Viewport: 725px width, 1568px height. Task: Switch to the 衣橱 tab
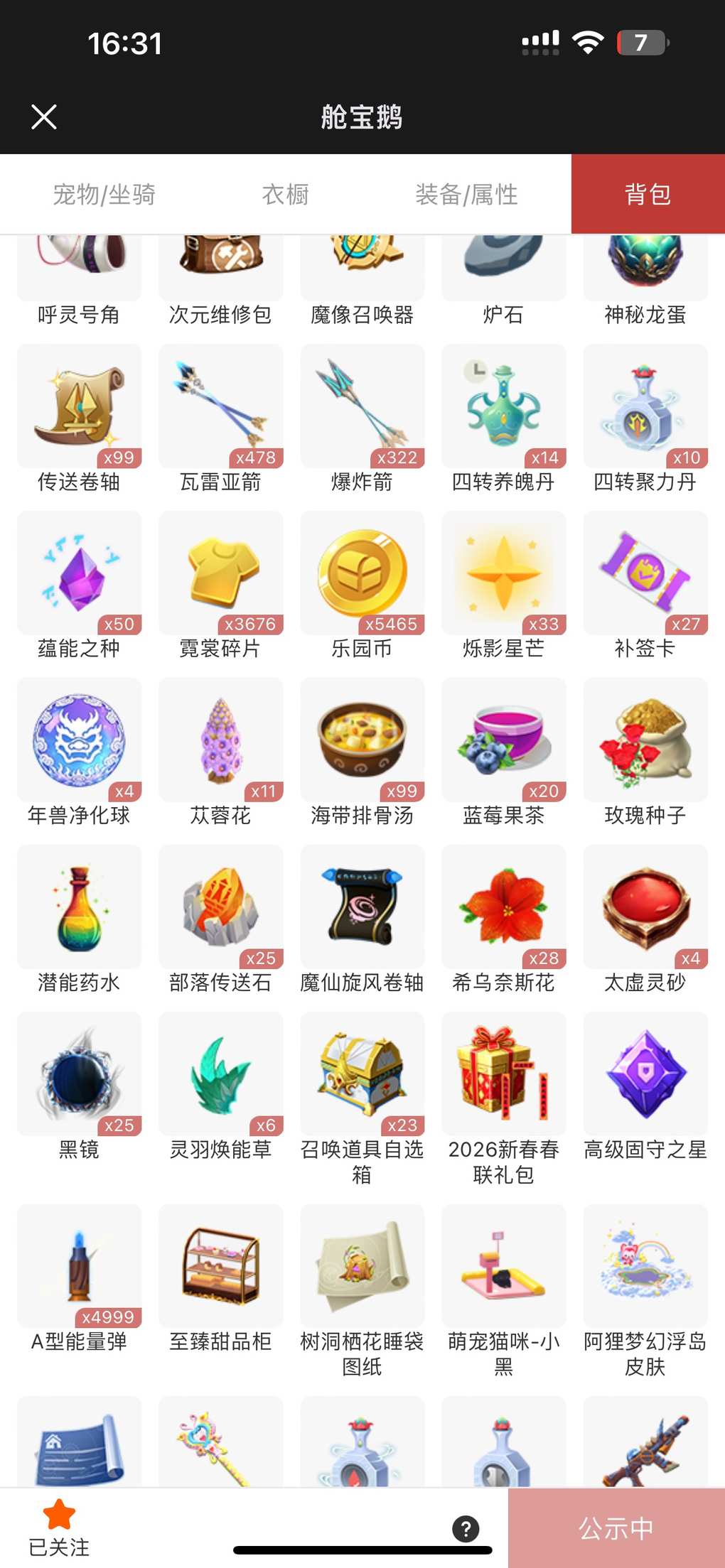click(x=285, y=194)
